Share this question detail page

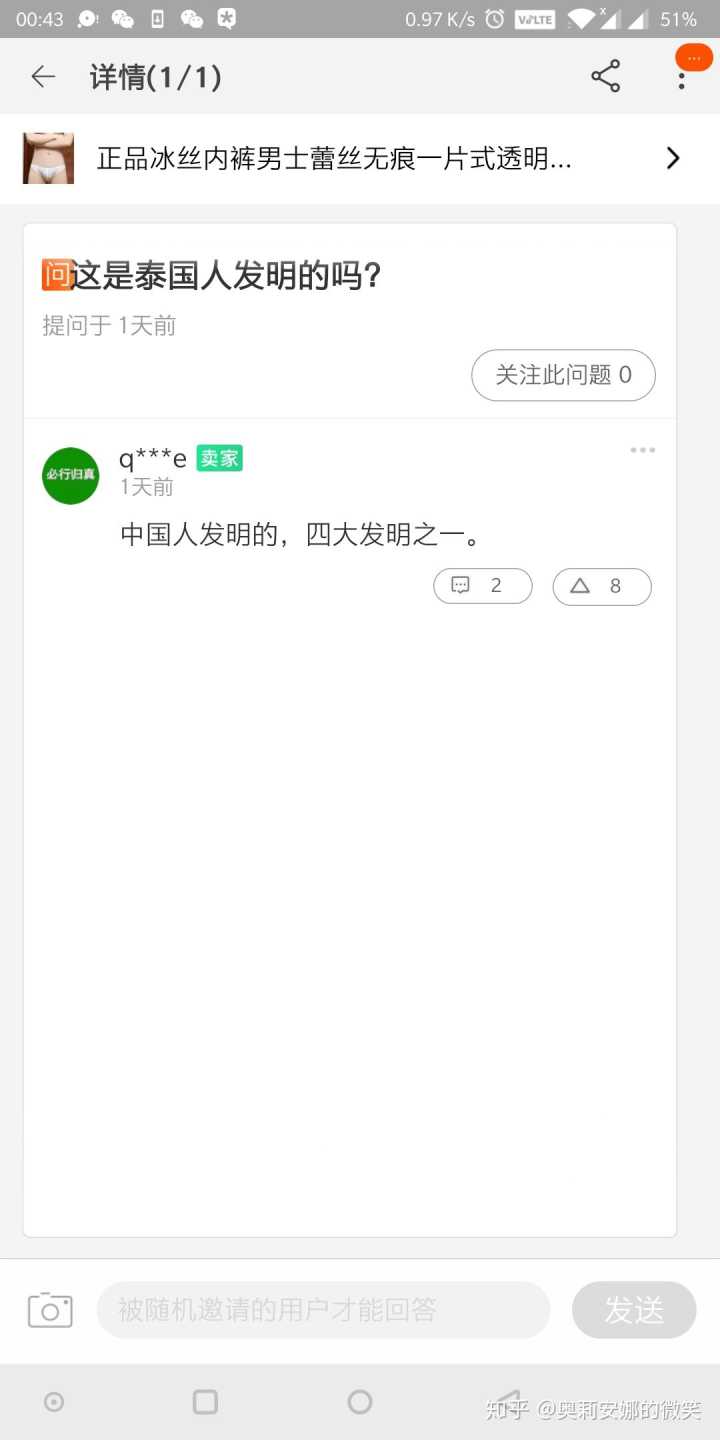click(x=605, y=77)
